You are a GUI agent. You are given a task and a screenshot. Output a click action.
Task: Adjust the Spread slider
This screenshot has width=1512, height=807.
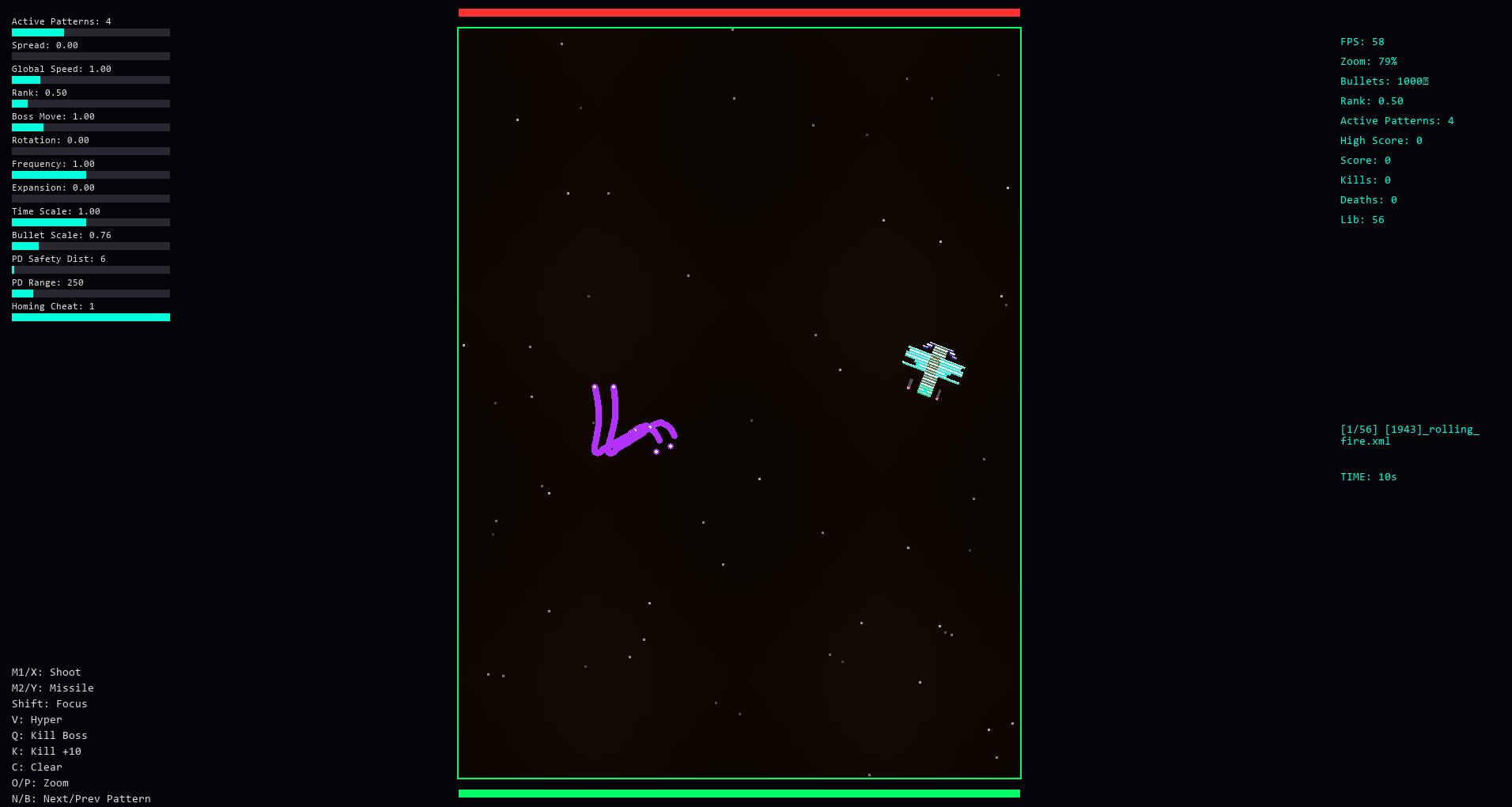(91, 56)
